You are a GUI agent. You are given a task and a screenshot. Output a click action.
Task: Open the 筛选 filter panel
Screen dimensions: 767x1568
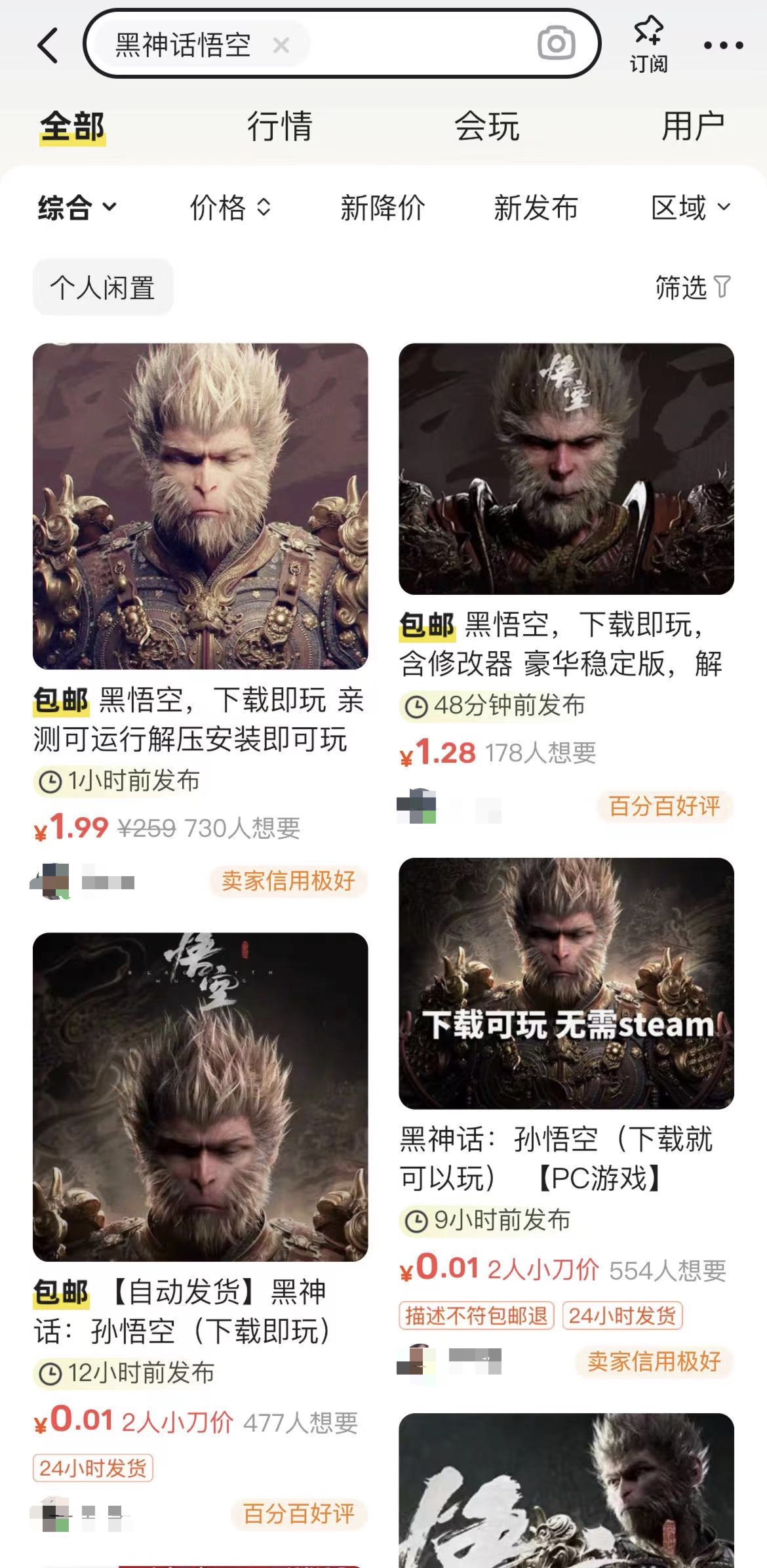(692, 287)
